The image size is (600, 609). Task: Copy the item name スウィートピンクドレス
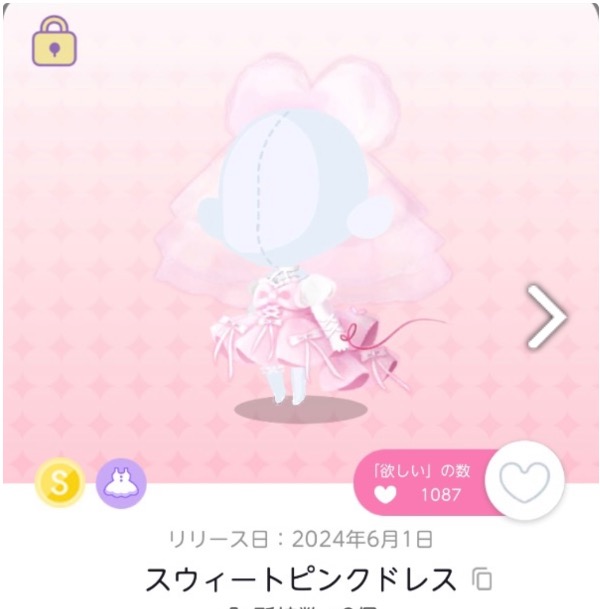[x=483, y=578]
